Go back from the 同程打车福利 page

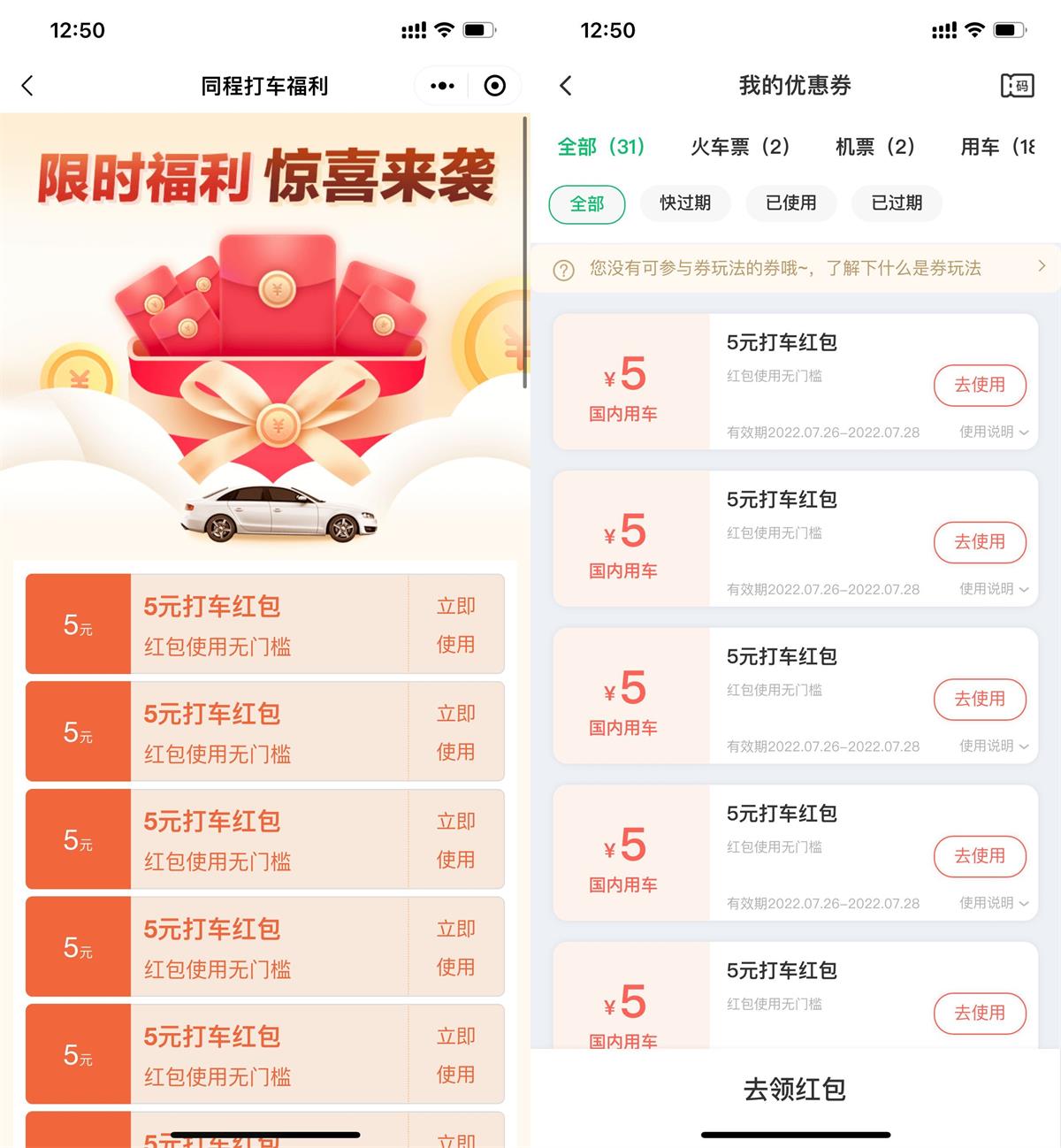tap(27, 86)
